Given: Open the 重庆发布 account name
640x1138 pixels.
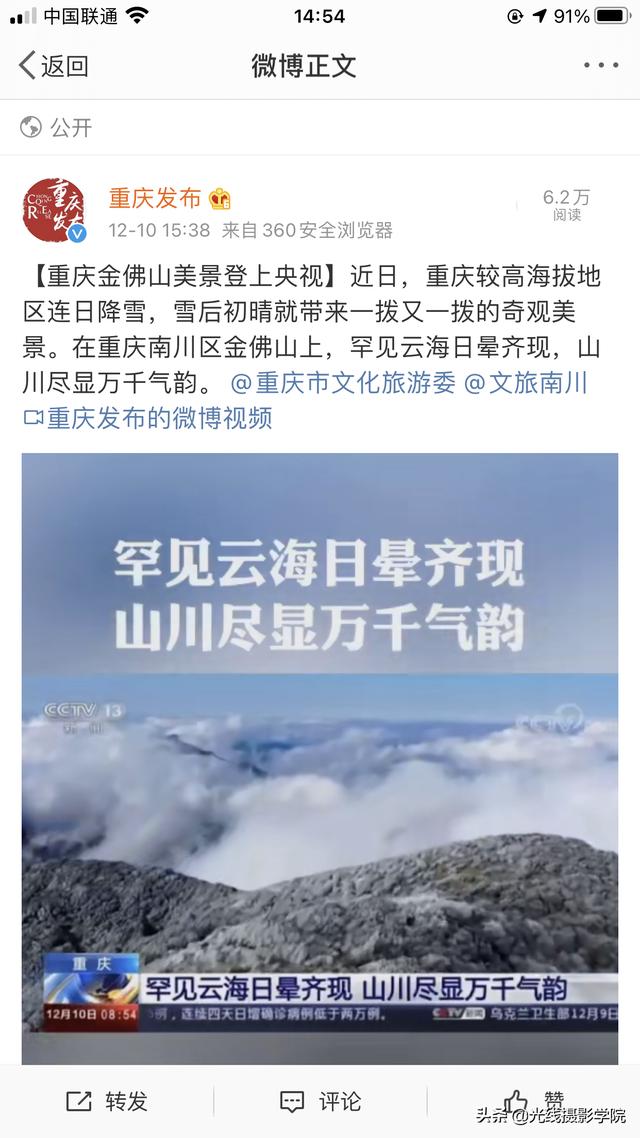Looking at the screenshot, I should 155,198.
